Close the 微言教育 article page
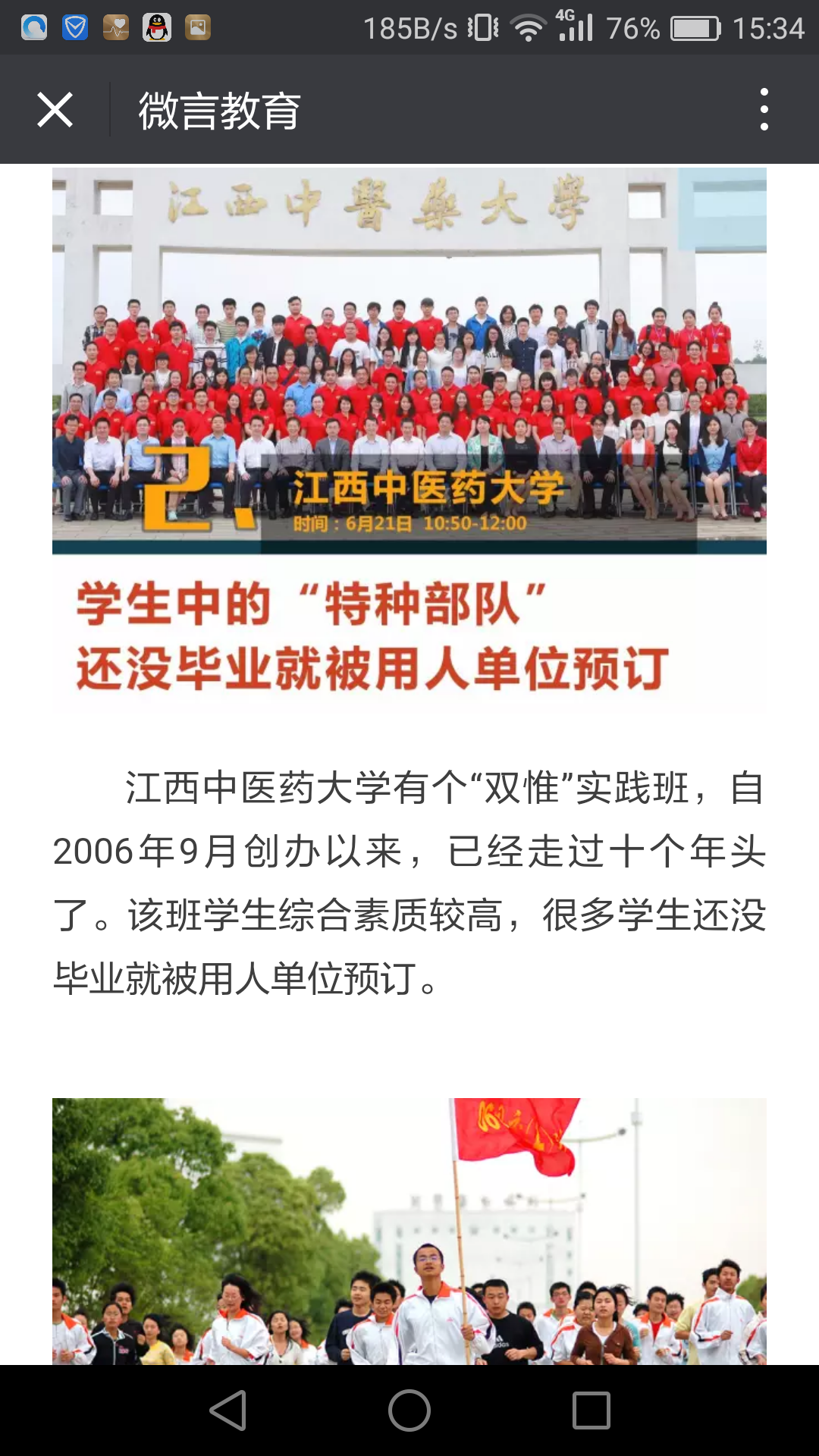Viewport: 819px width, 1456px height. [x=55, y=110]
